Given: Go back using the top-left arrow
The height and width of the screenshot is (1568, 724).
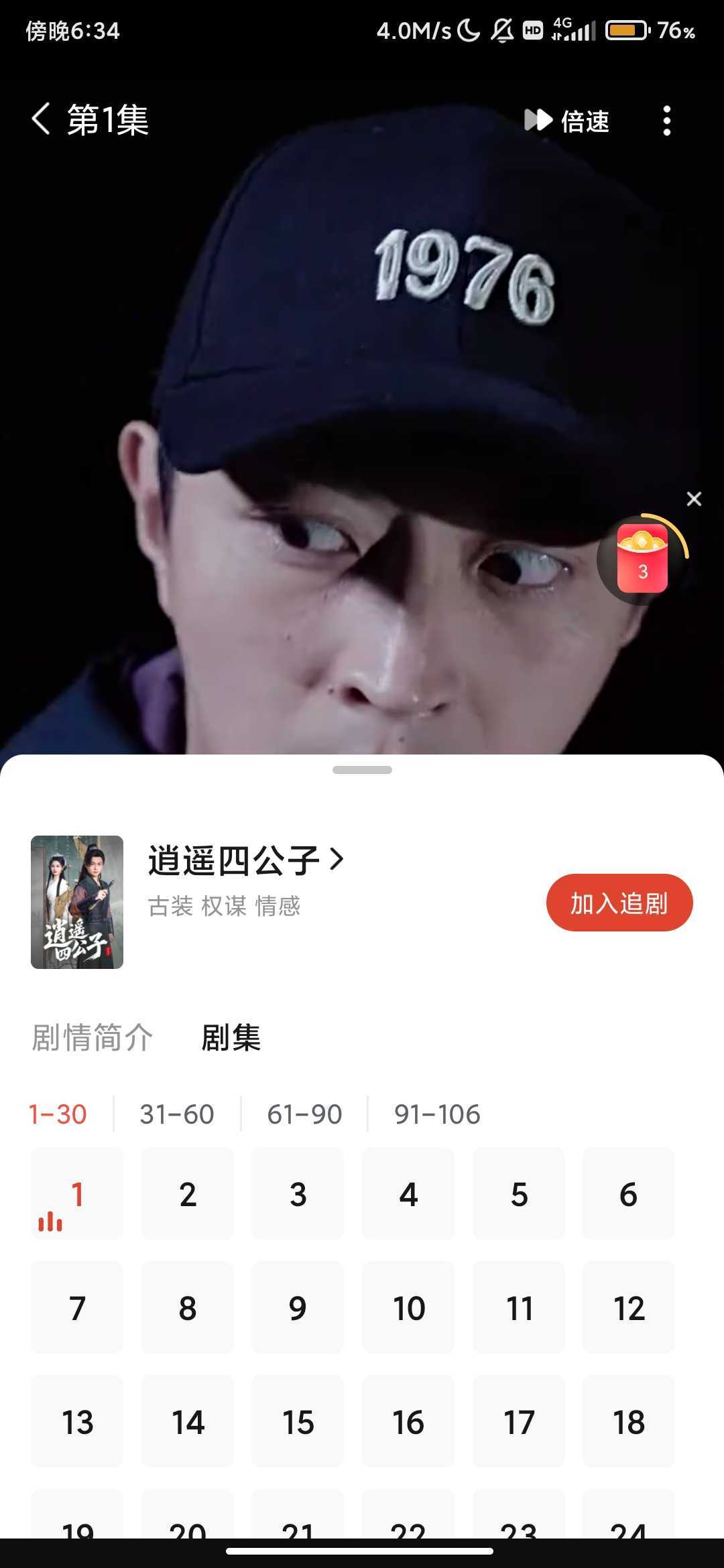Looking at the screenshot, I should (x=41, y=120).
